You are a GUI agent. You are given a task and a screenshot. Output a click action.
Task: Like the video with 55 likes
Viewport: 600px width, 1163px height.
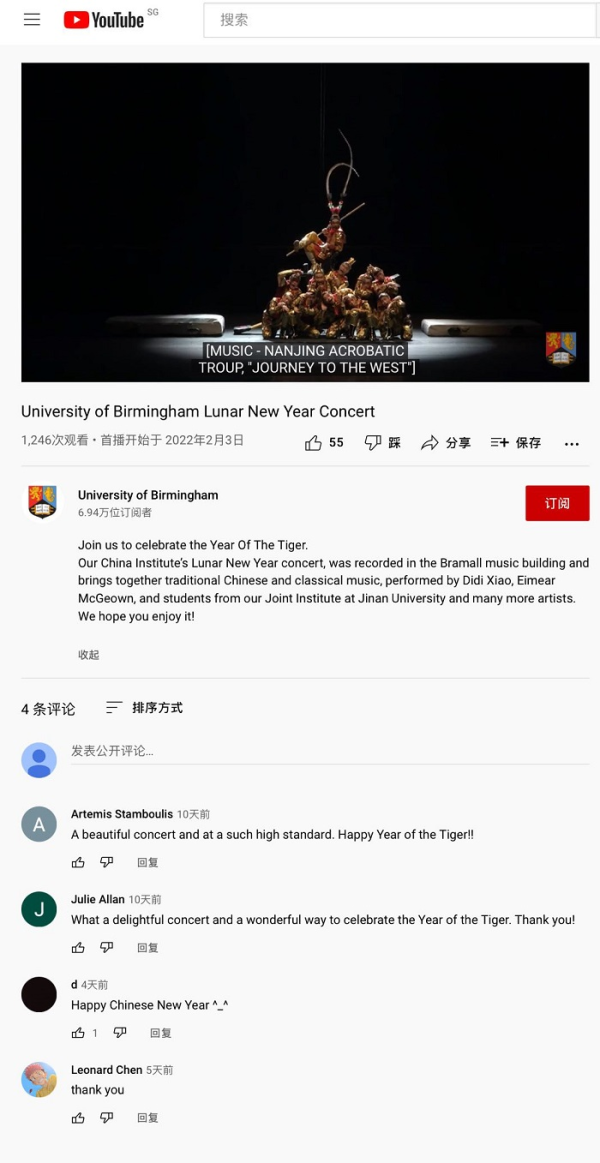[x=324, y=442]
